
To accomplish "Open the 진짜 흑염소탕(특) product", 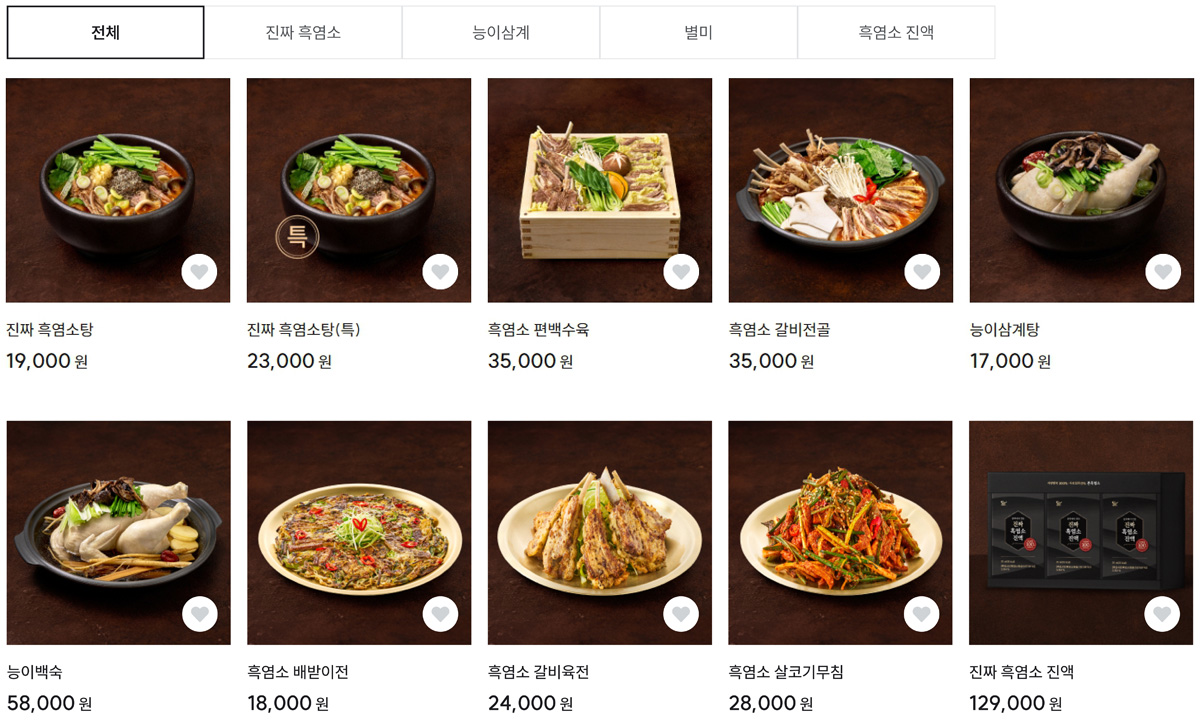I will (x=359, y=190).
